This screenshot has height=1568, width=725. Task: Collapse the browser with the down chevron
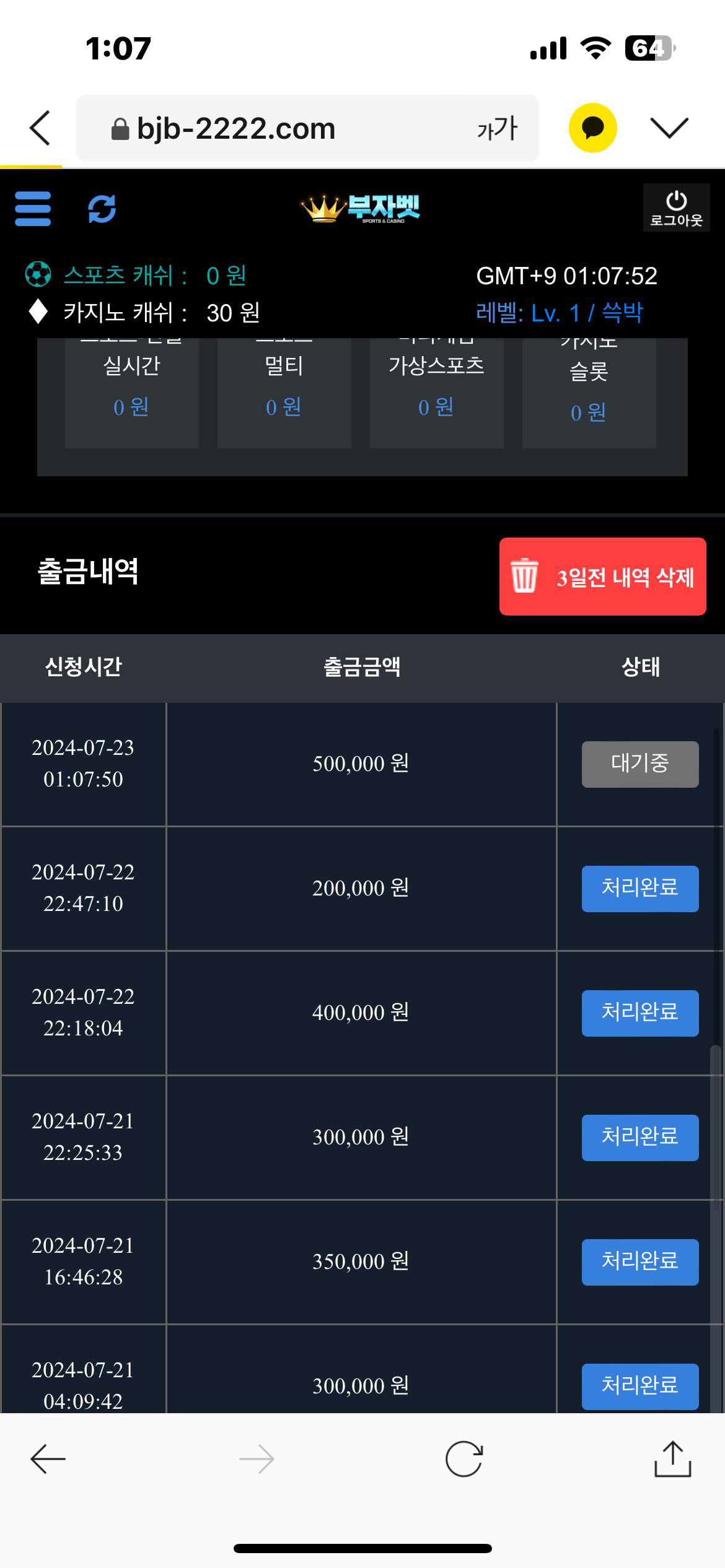[669, 128]
